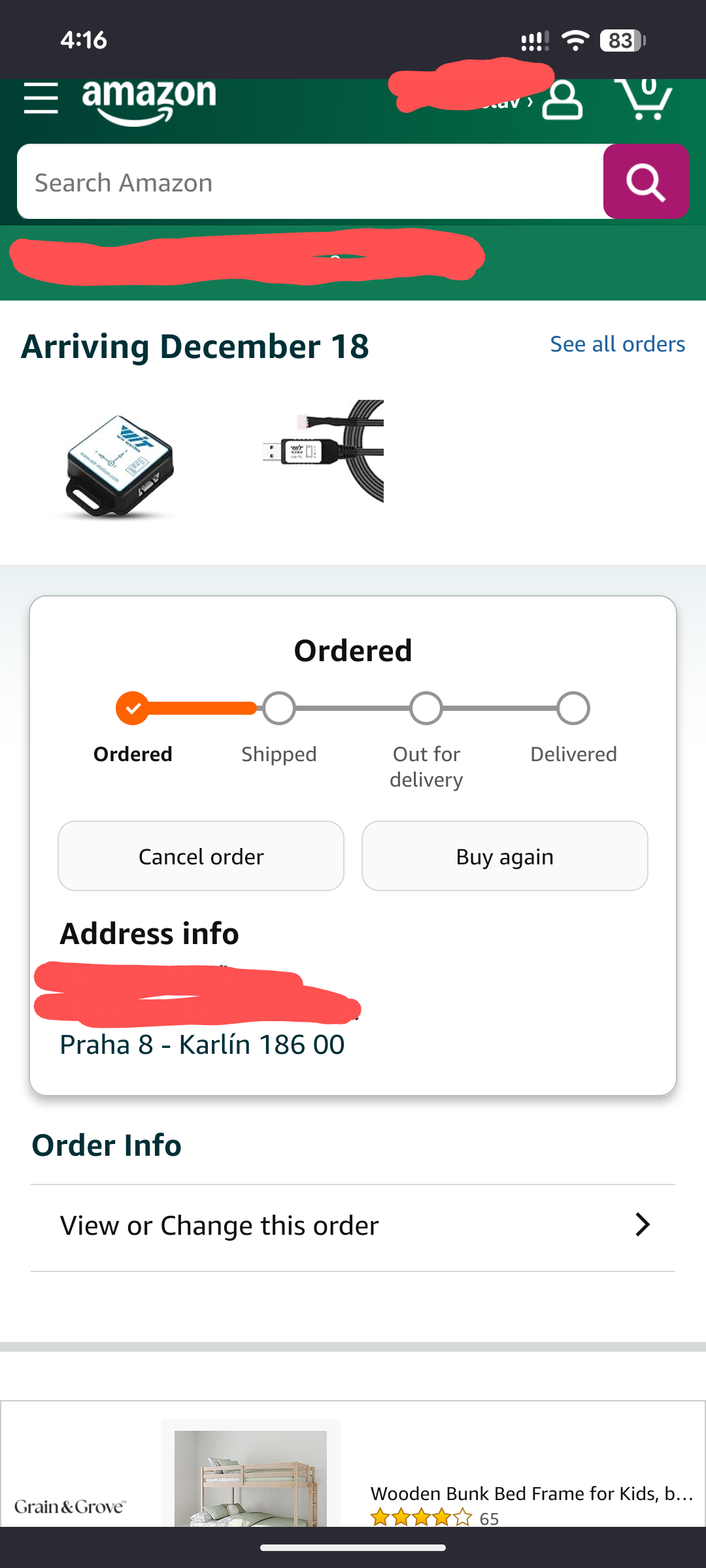Screen dimensions: 706x1568
Task: See all orders
Action: tap(618, 344)
